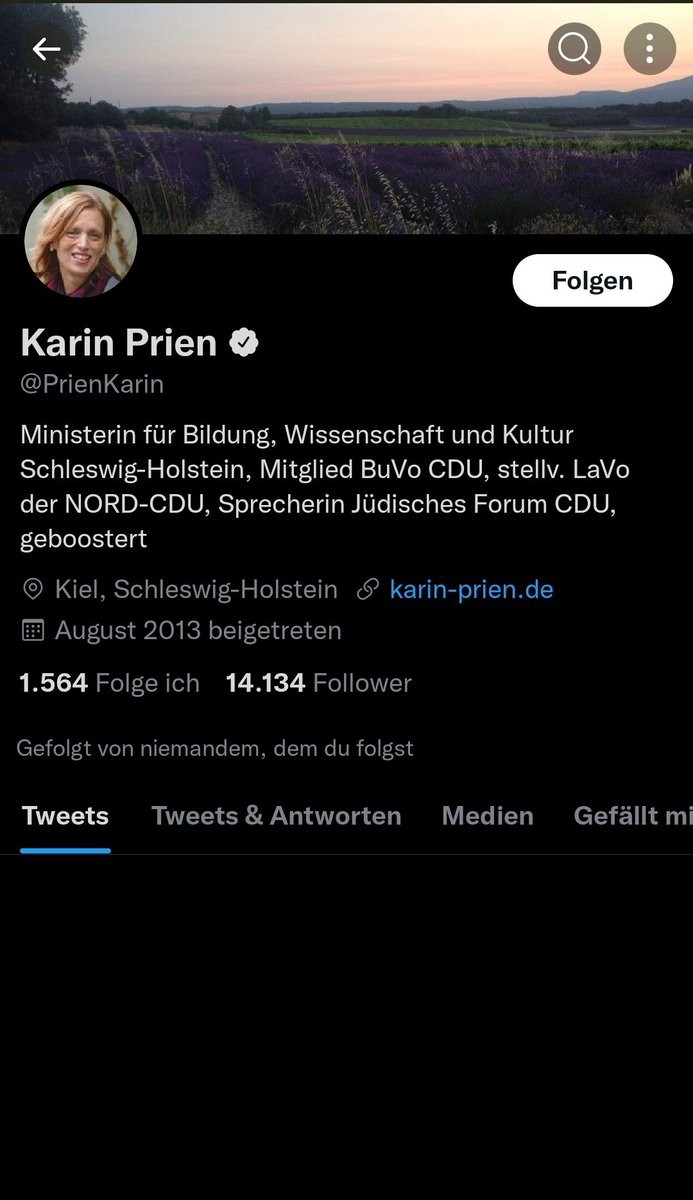Go back using the arrow icon

pos(47,49)
